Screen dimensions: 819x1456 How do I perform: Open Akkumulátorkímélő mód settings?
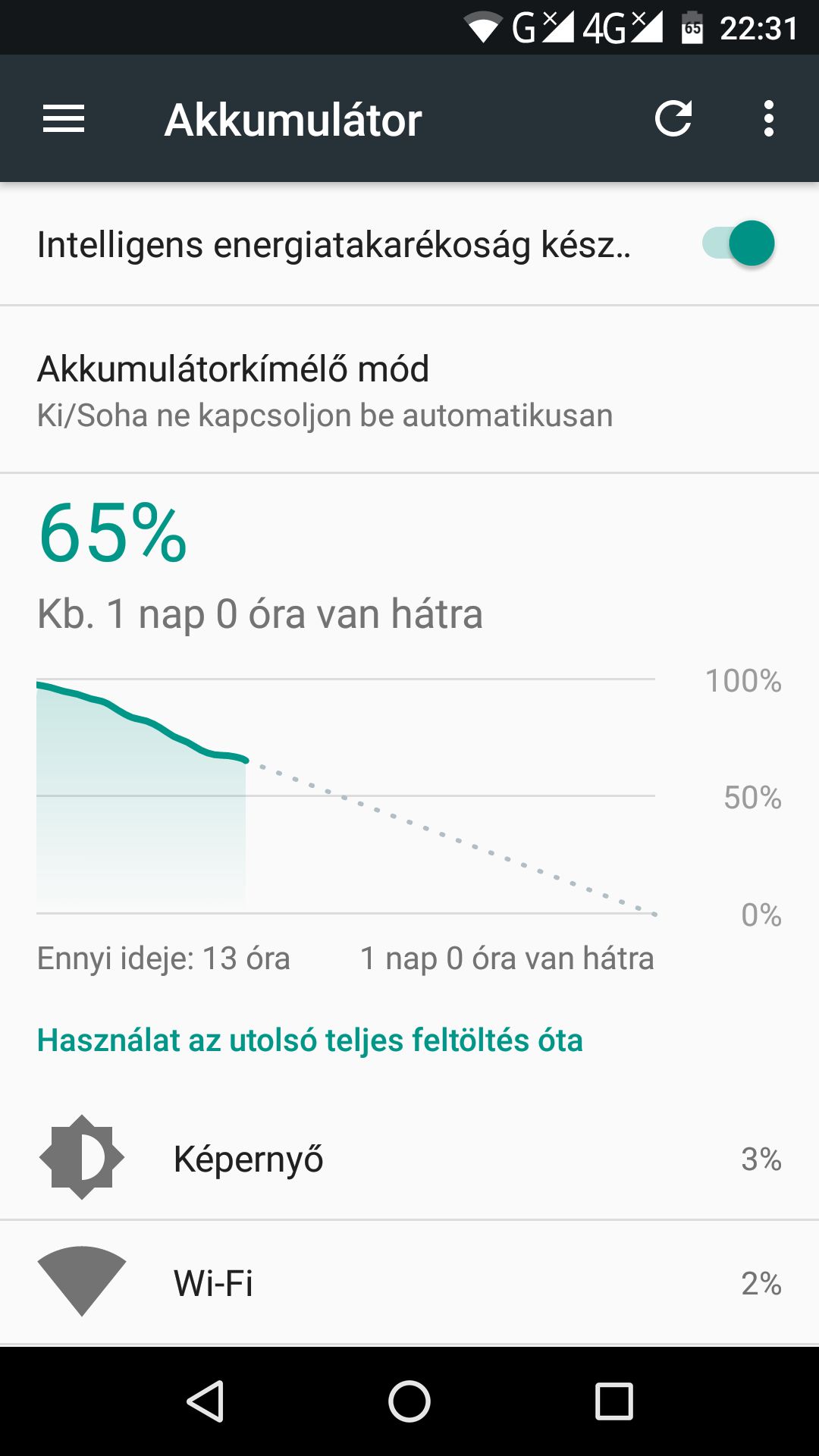(409, 390)
